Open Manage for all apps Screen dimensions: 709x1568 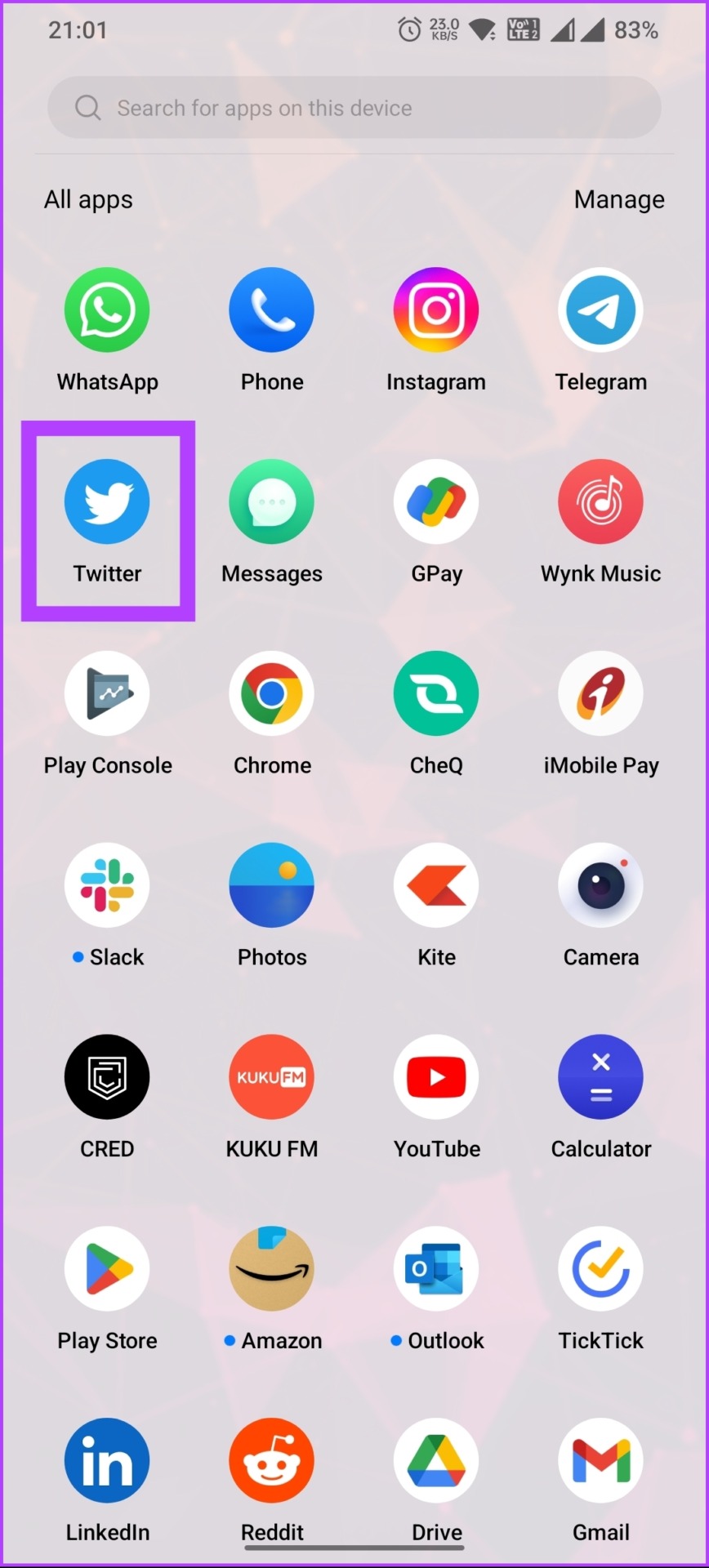click(x=618, y=199)
